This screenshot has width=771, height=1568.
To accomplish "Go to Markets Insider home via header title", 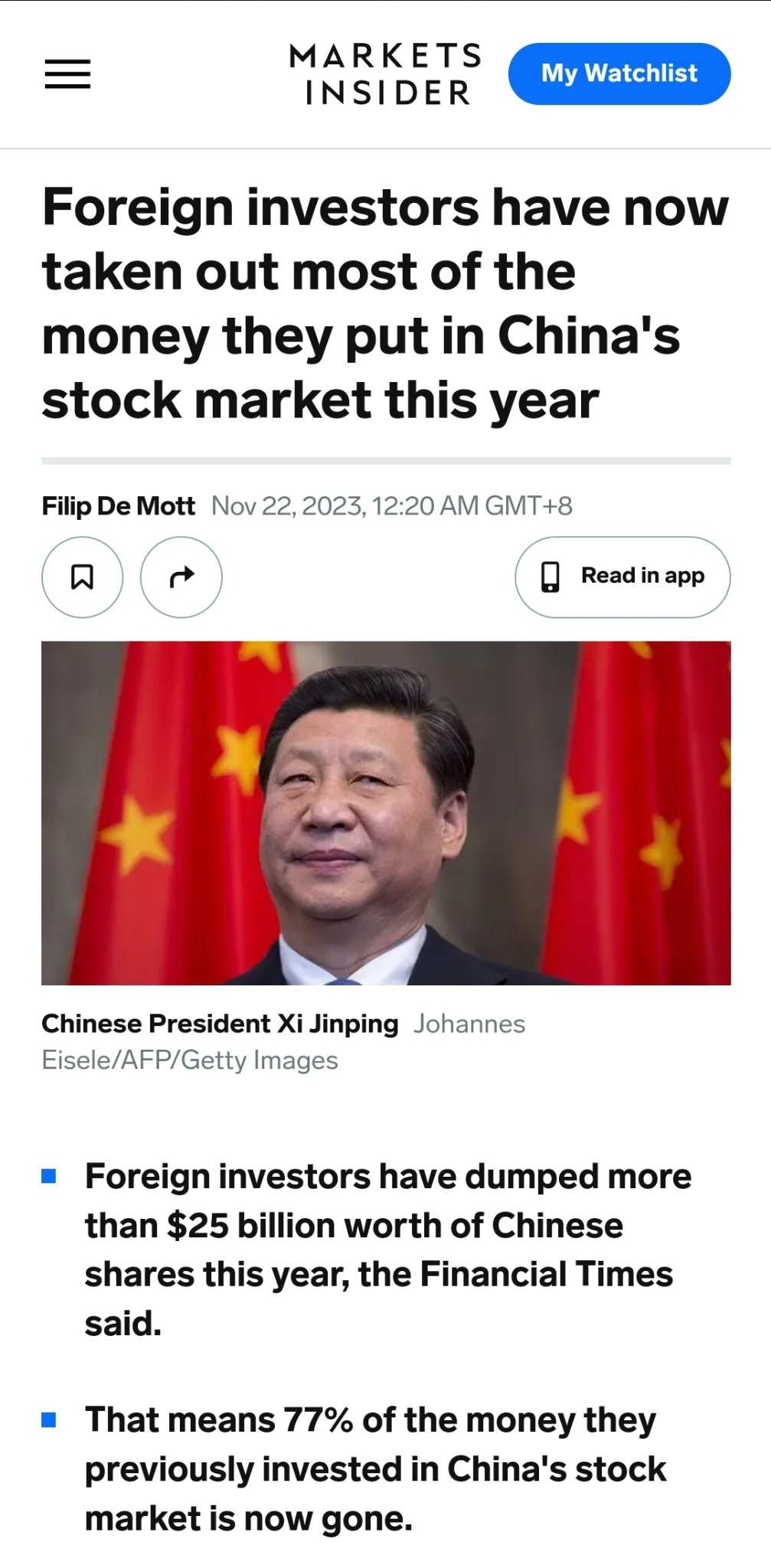I will pos(386,74).
